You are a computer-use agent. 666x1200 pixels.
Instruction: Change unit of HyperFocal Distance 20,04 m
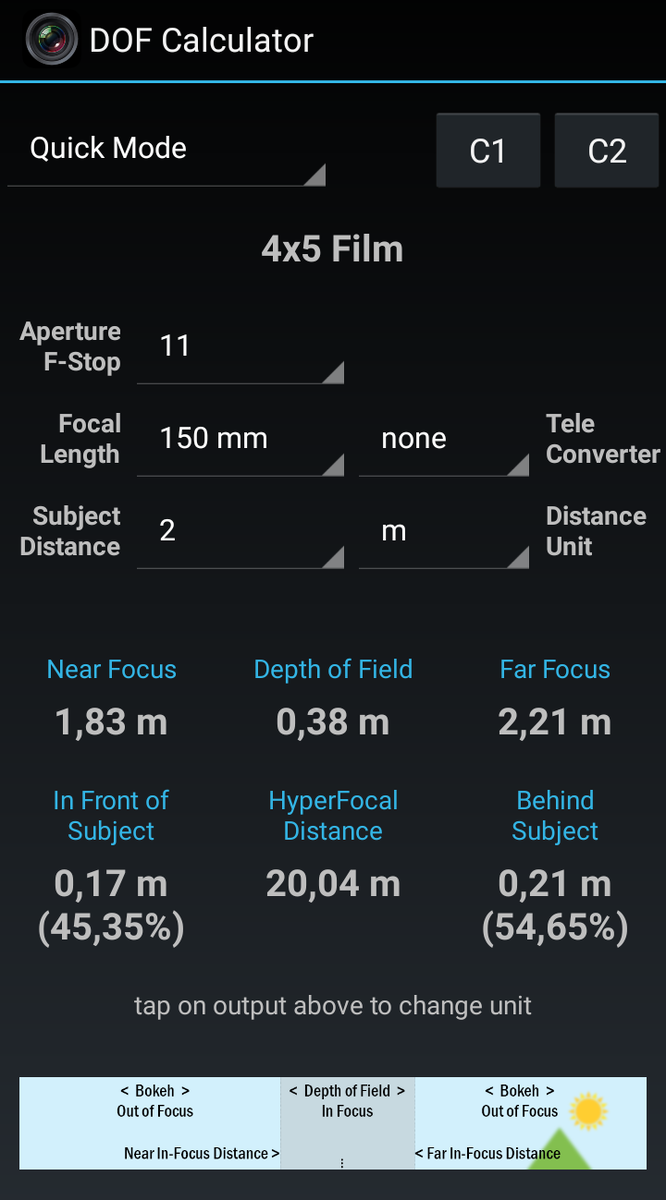[333, 884]
